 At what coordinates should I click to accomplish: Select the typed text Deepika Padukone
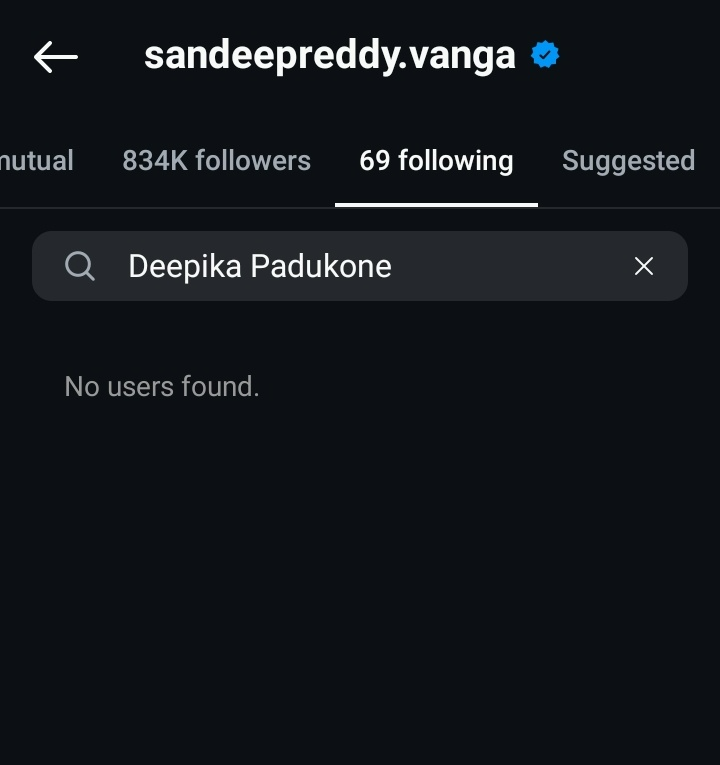(258, 266)
